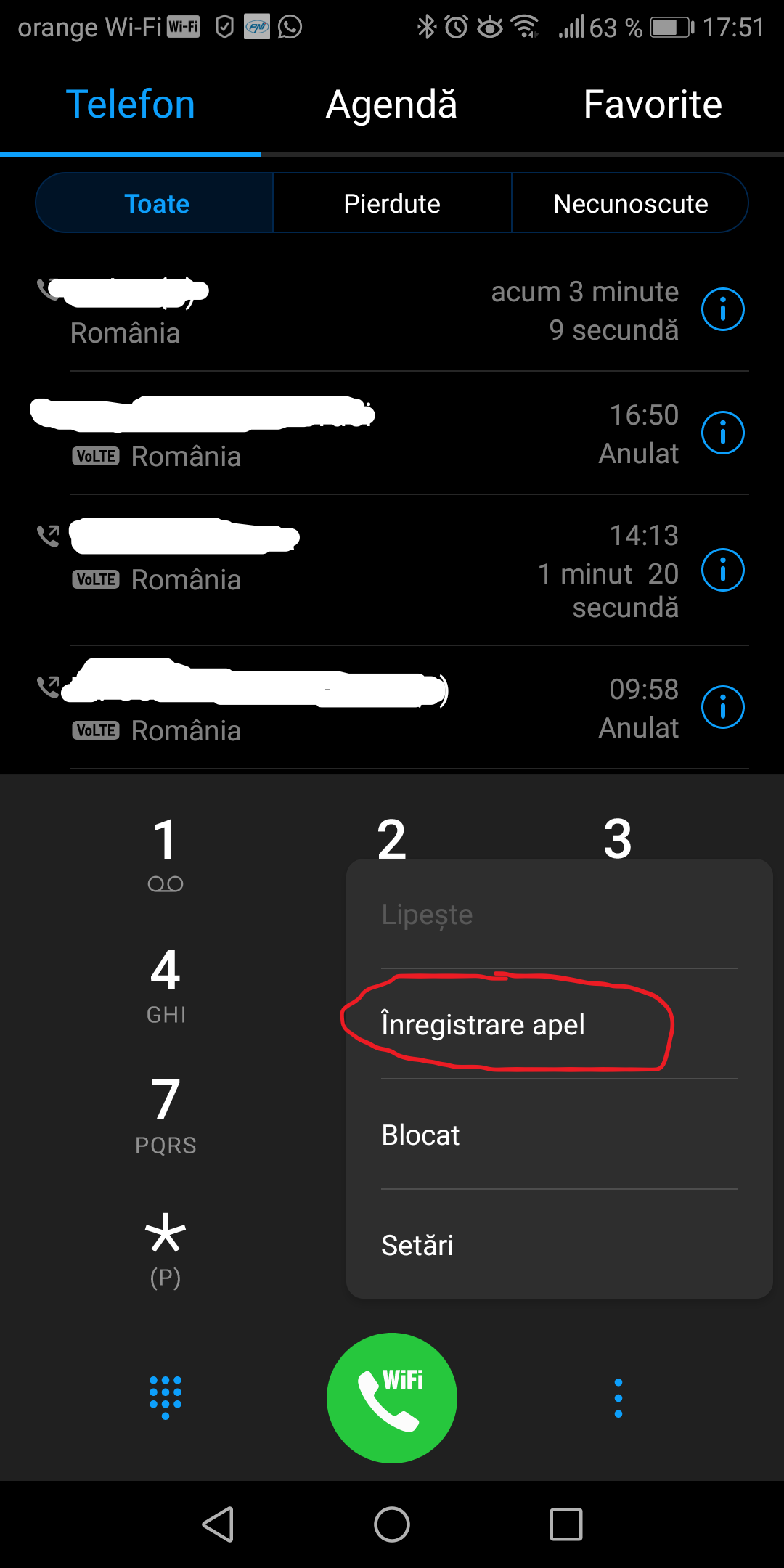Toggle the dial pad icon
This screenshot has height=1568, width=784.
pyautogui.click(x=166, y=1397)
